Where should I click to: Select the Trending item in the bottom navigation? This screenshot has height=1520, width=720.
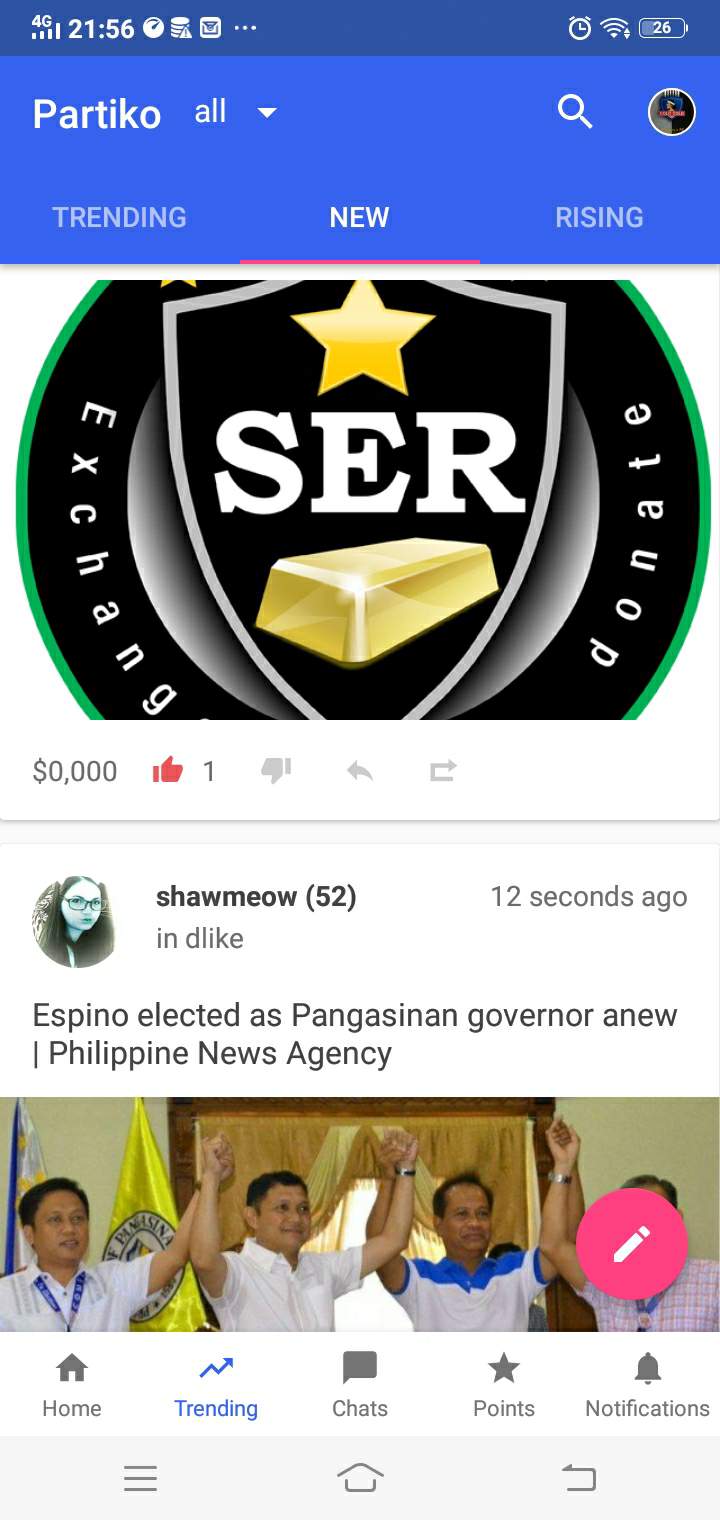(x=216, y=1385)
